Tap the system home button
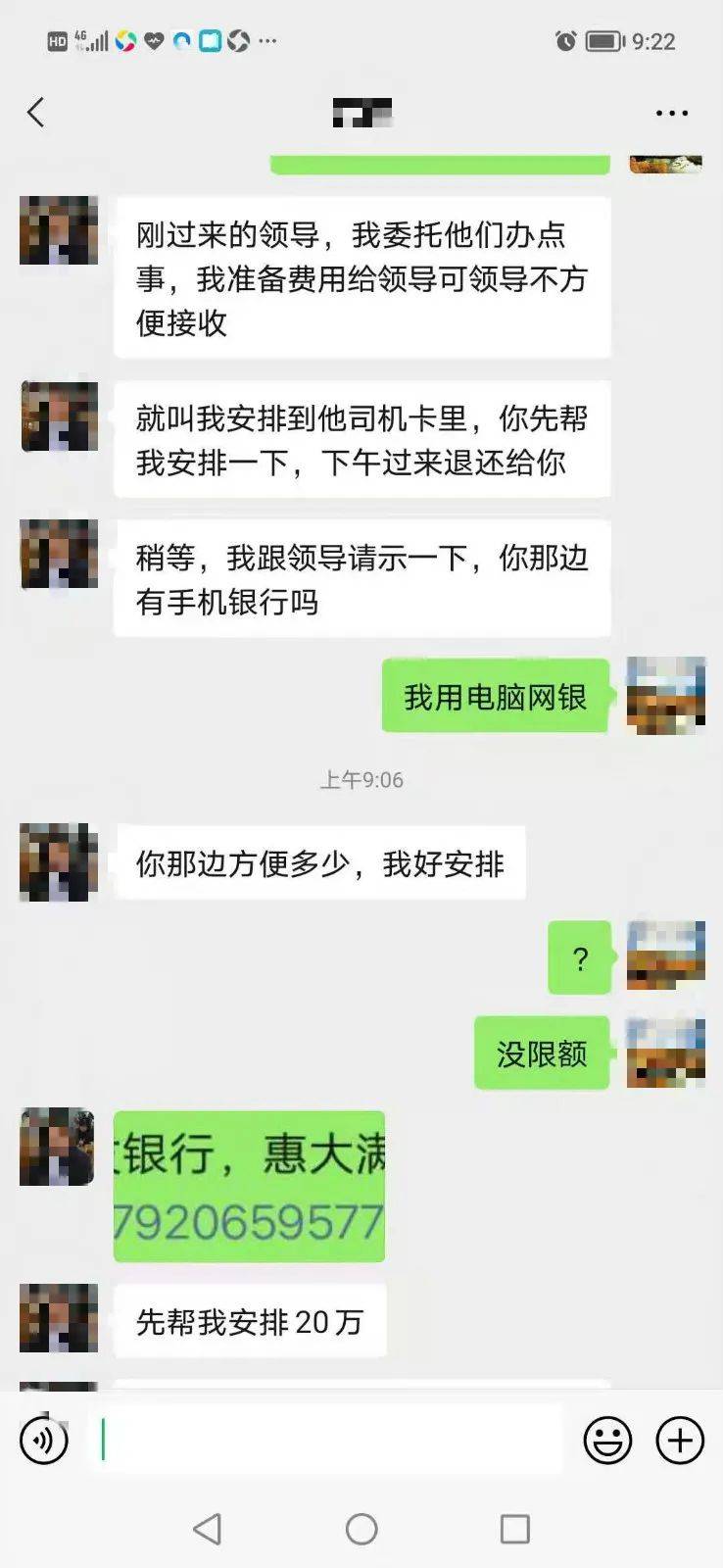Screen dimensions: 723x1568 click(361, 1529)
